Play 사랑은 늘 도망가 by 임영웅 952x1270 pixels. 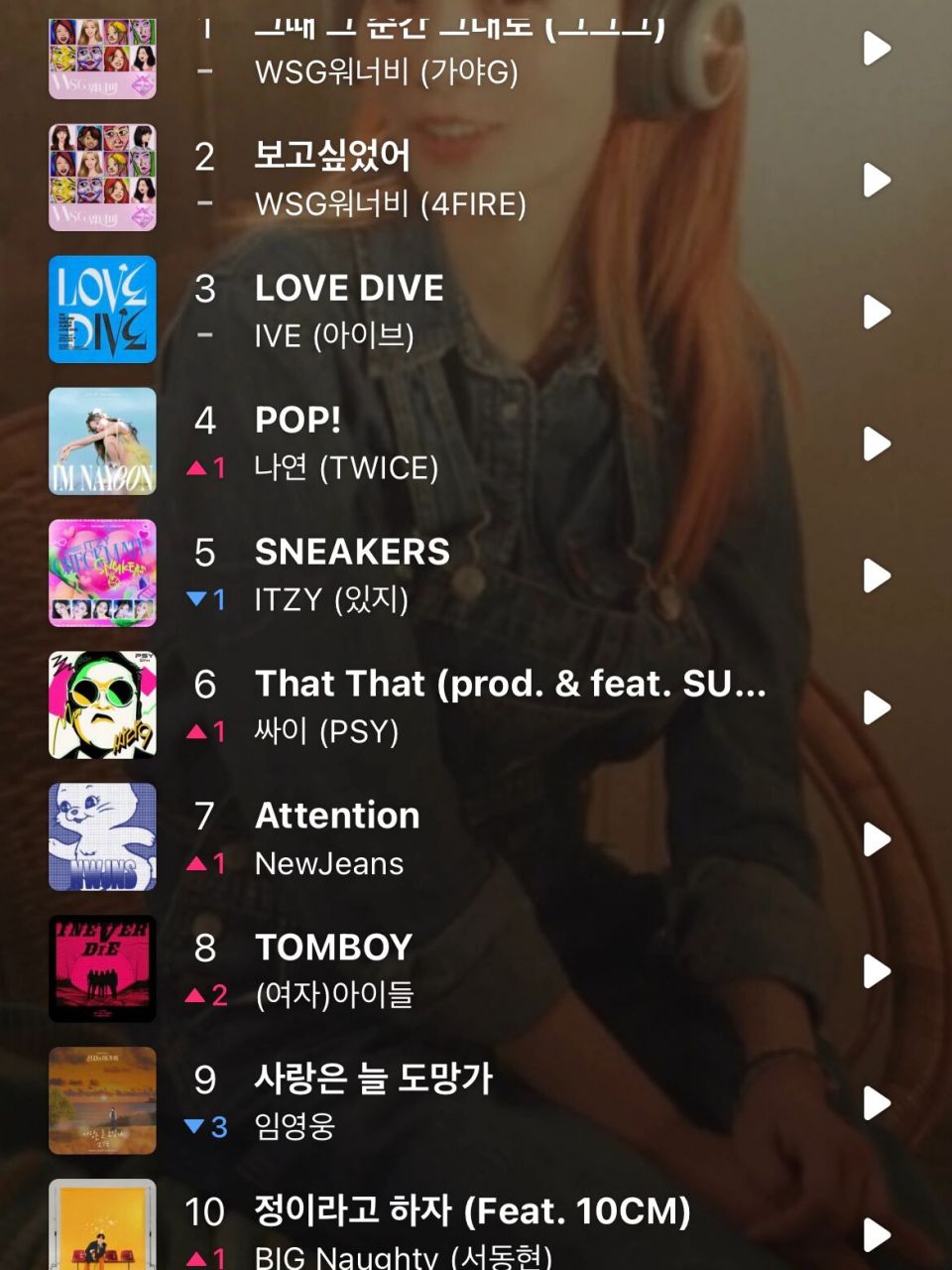(877, 1102)
